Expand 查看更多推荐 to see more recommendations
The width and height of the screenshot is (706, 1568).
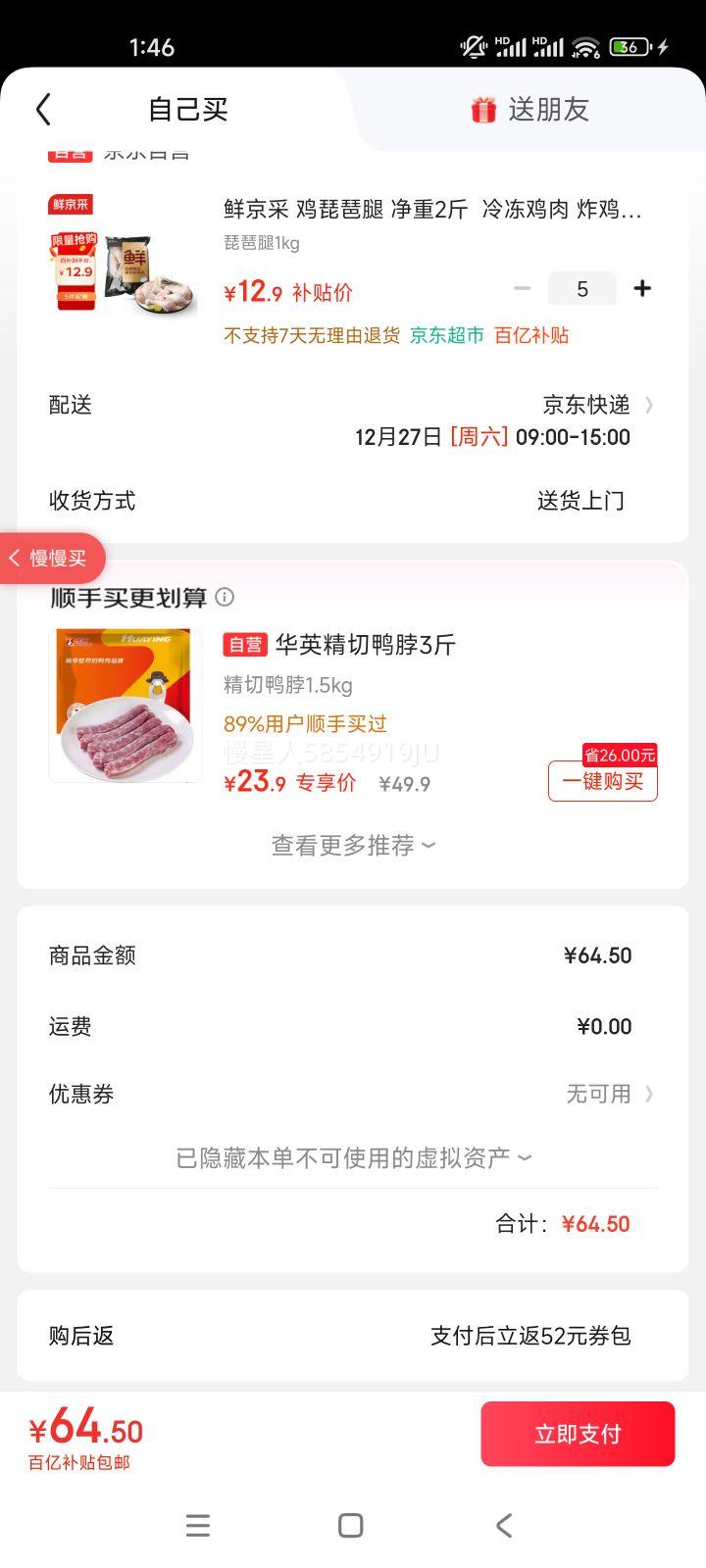352,845
